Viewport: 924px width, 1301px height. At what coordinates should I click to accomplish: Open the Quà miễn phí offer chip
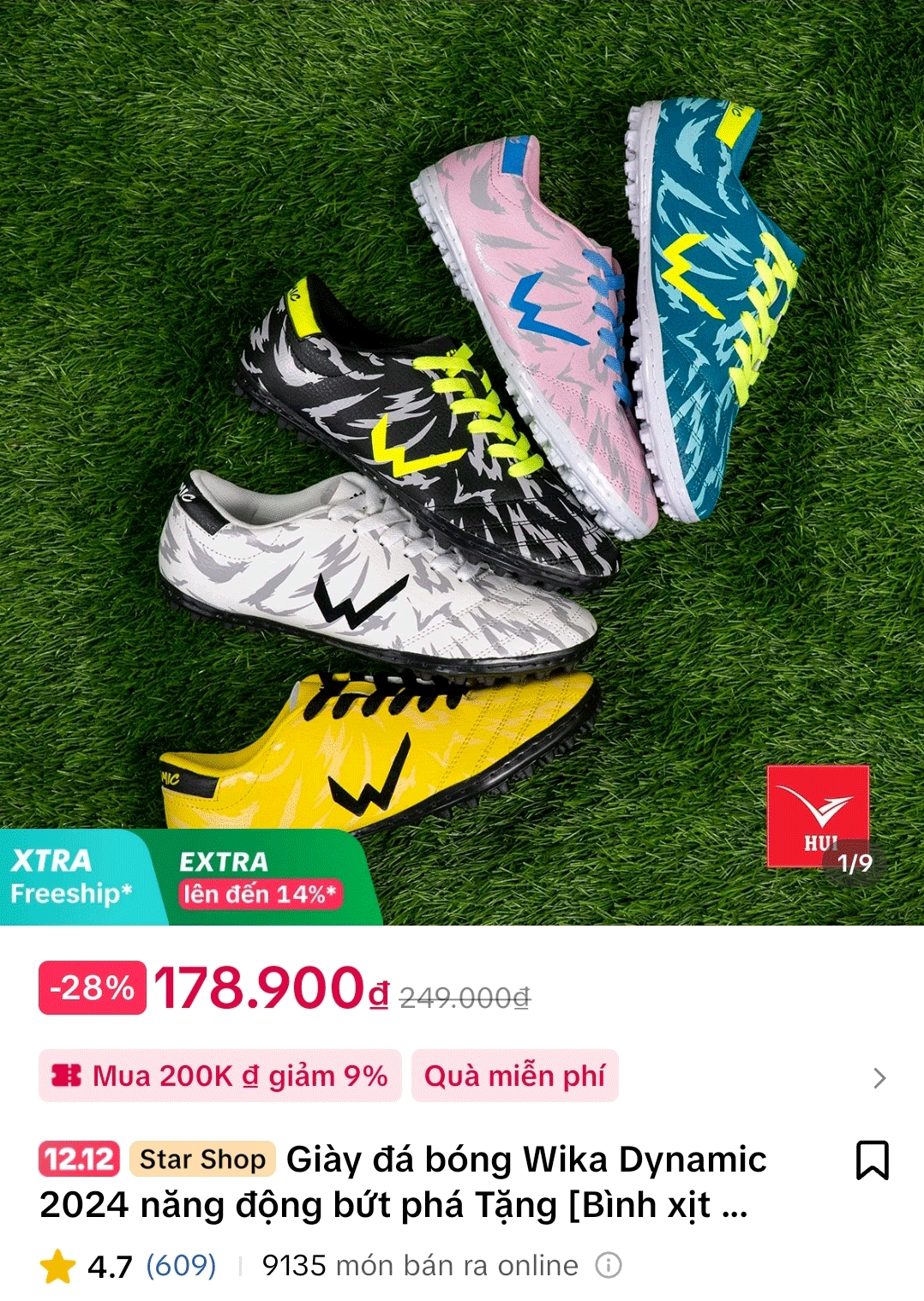tap(514, 1076)
